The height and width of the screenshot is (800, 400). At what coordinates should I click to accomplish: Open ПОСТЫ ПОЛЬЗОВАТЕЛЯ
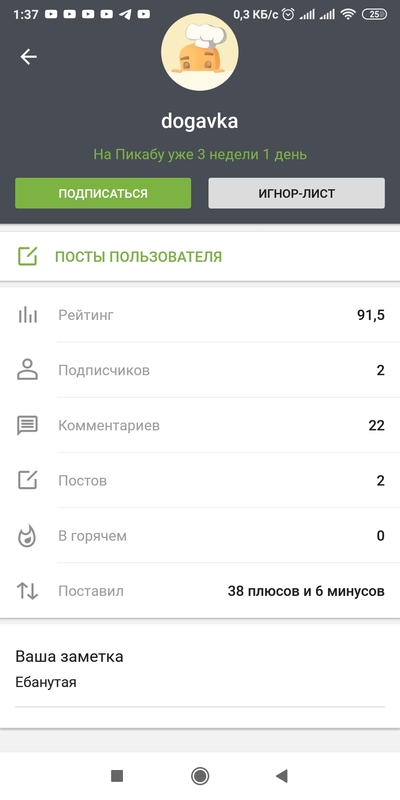pyautogui.click(x=200, y=256)
